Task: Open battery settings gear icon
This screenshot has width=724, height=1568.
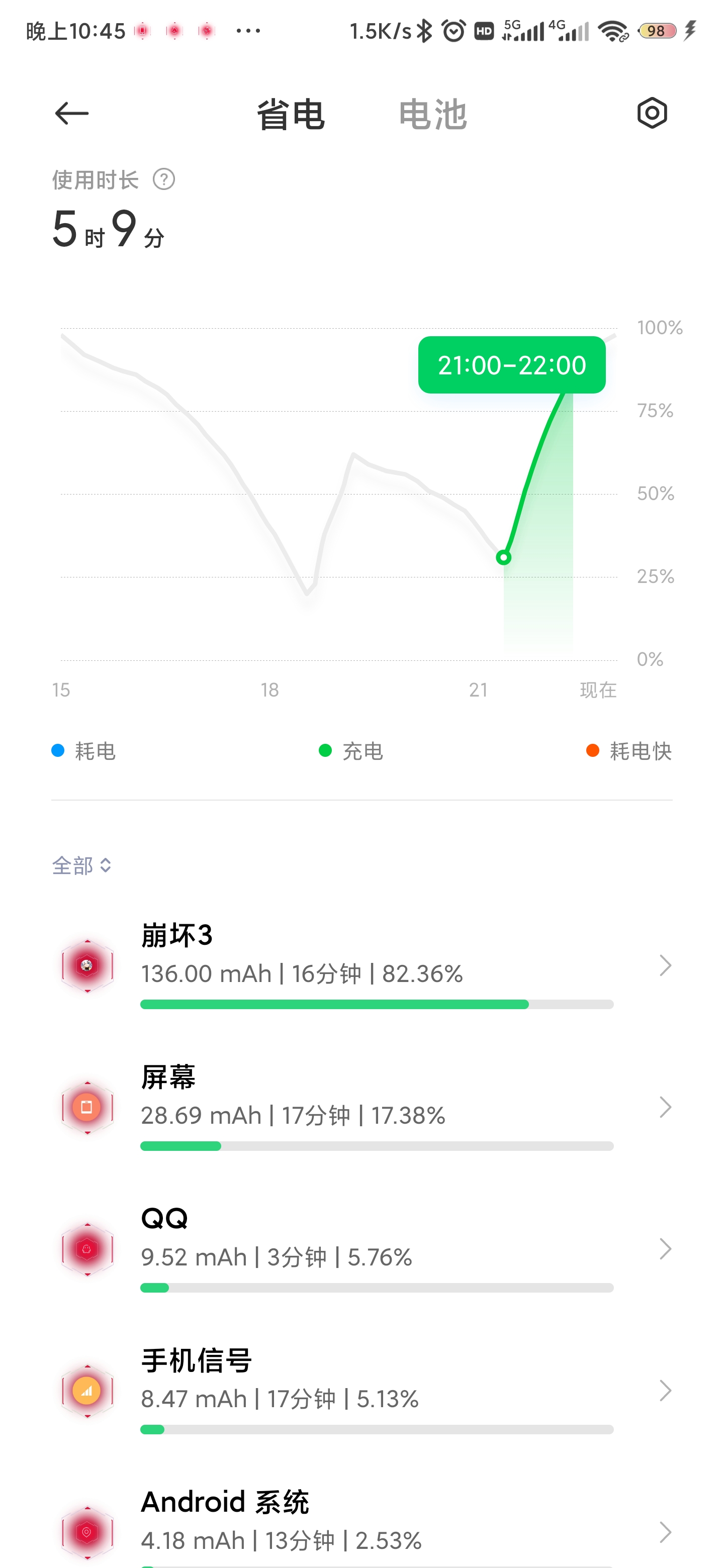Action: tap(652, 113)
